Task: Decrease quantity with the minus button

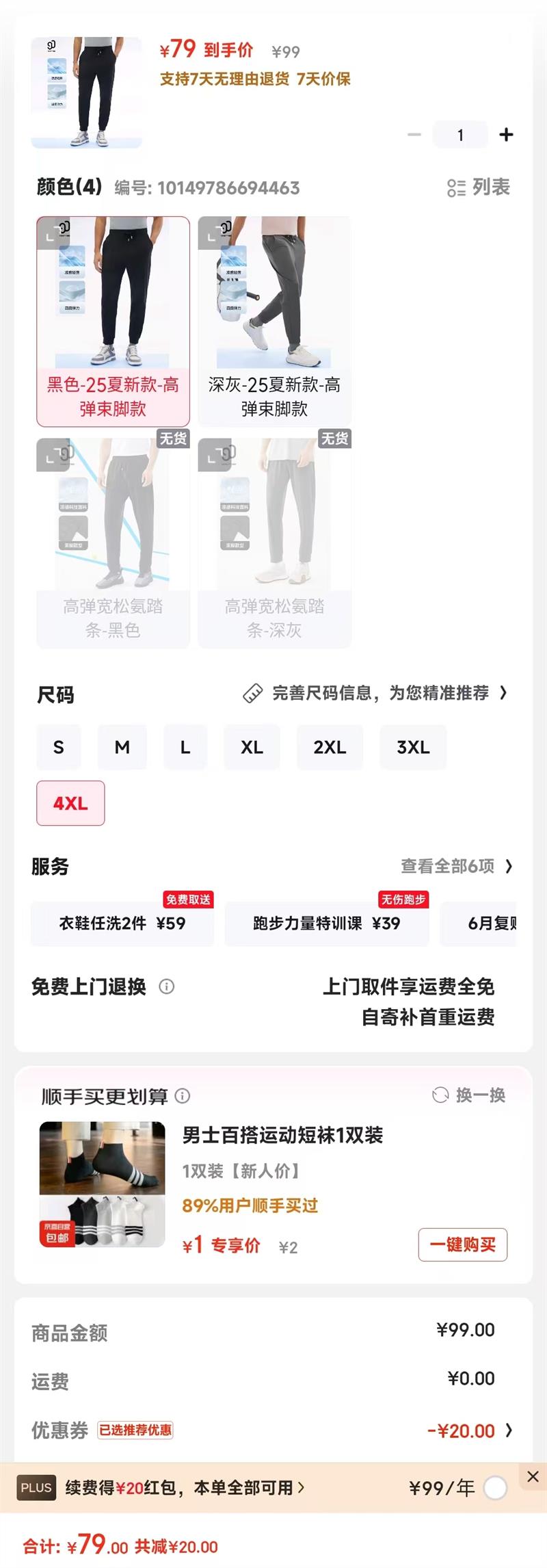Action: point(414,135)
